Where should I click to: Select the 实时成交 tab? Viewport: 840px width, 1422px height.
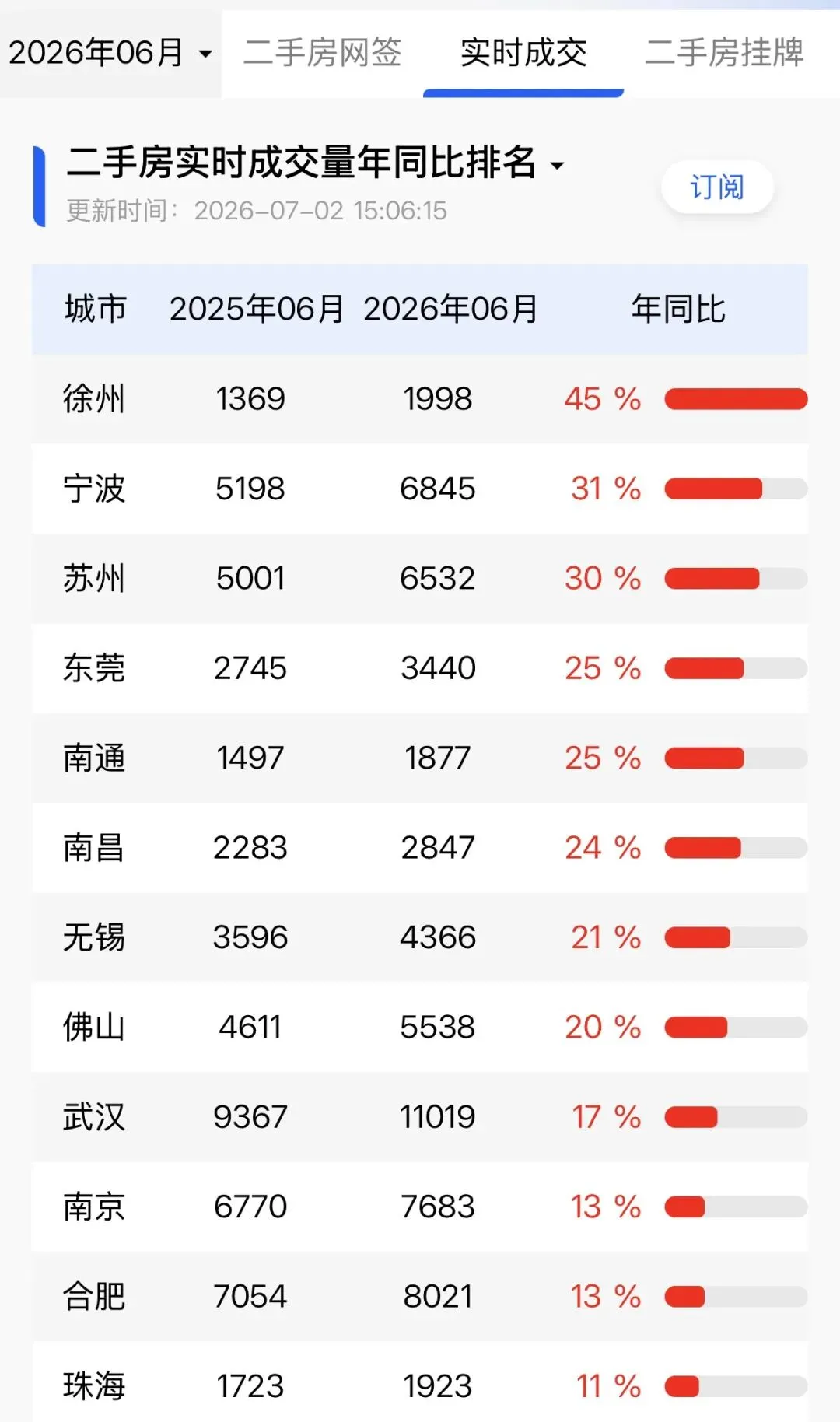tap(523, 53)
